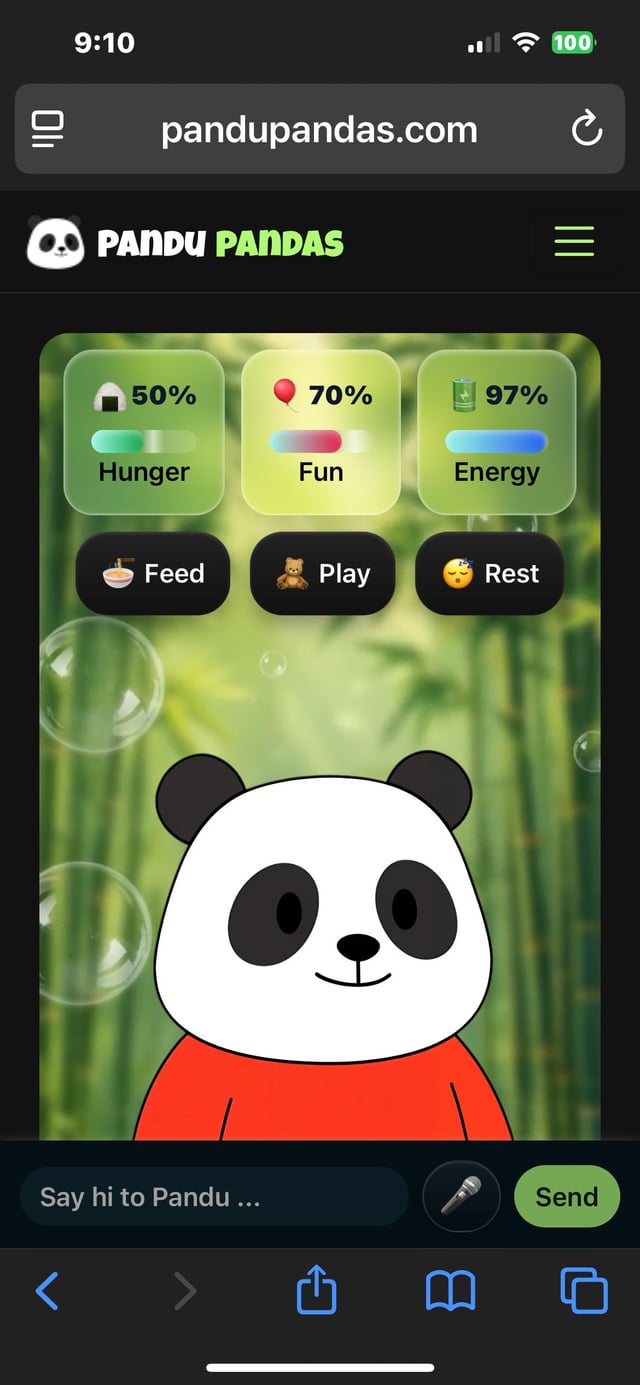
Task: Open Safari bookmarks
Action: point(450,1290)
